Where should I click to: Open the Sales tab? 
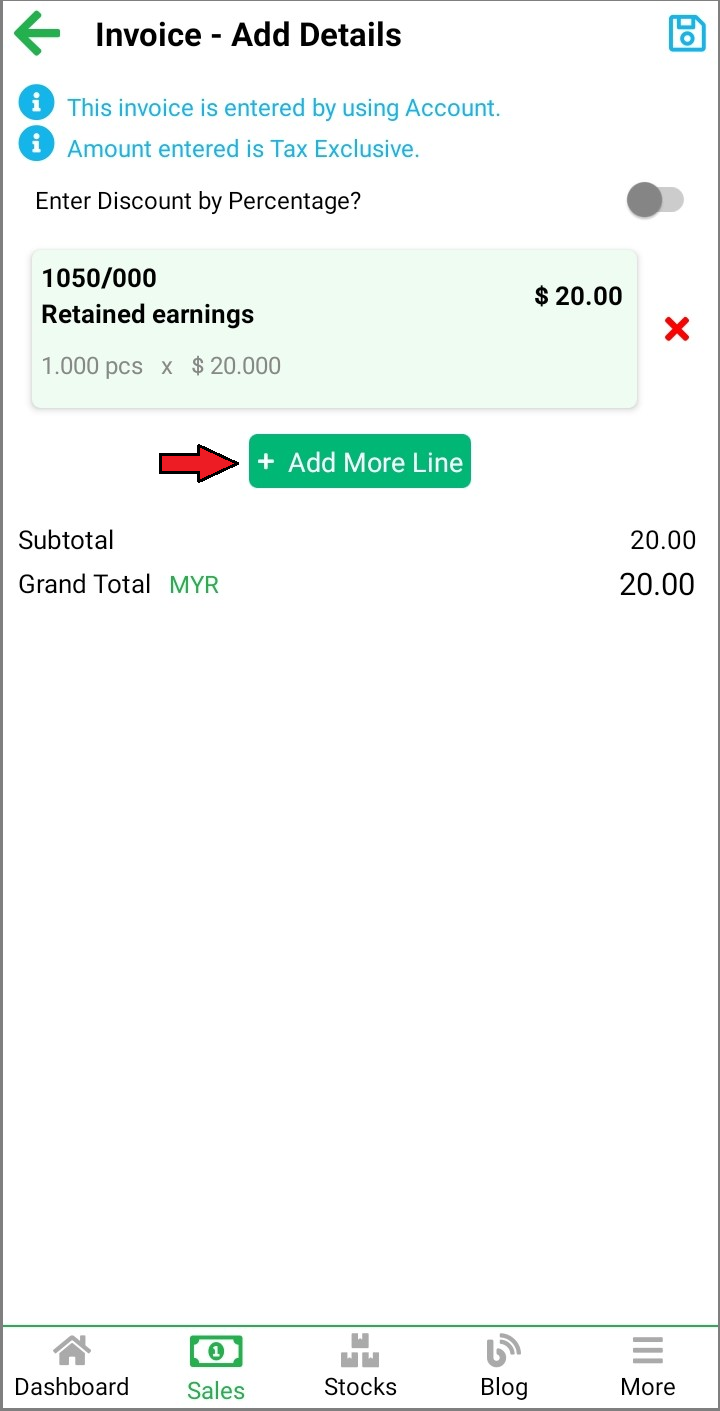point(216,1367)
